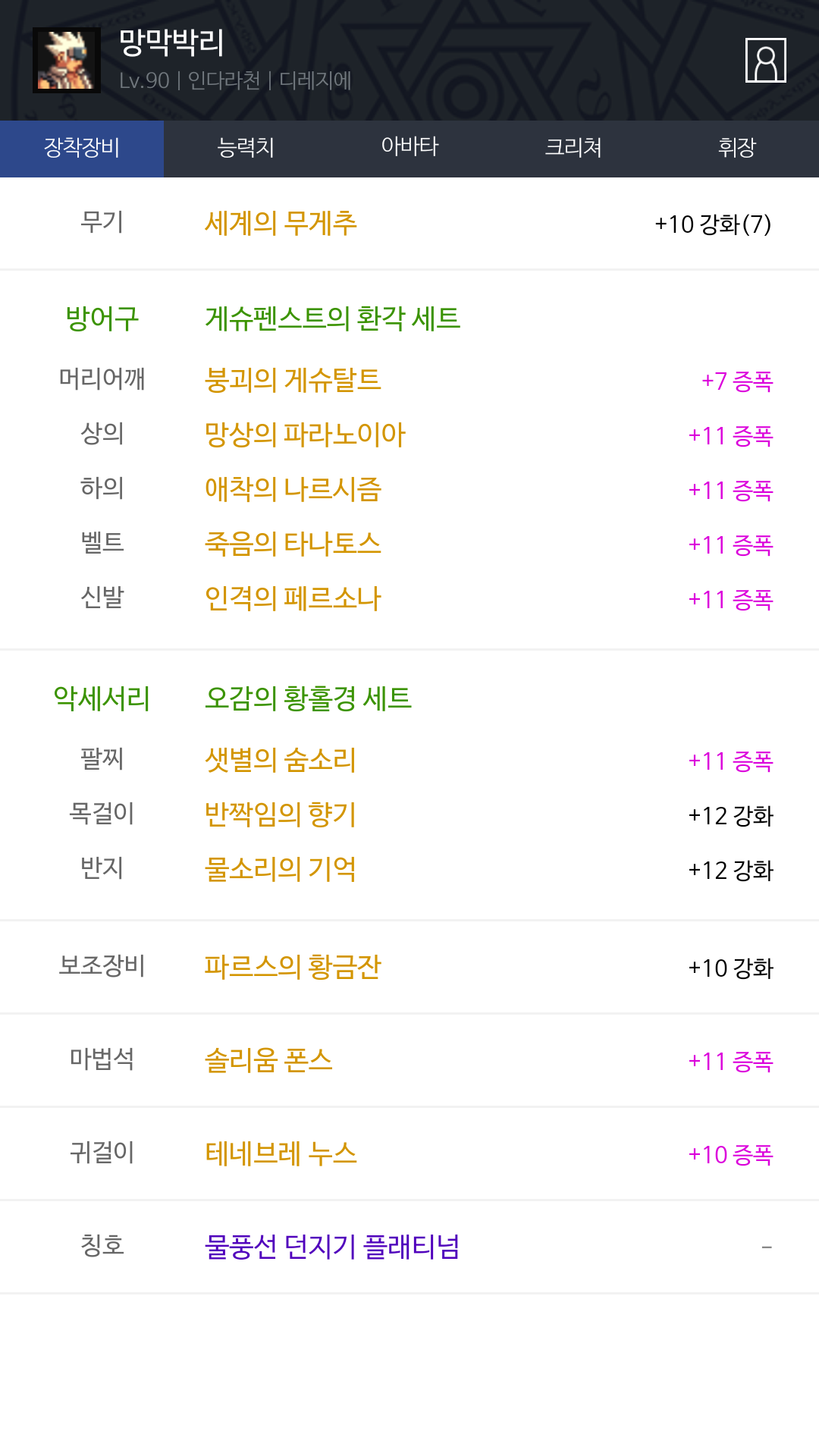Switch to the 능력치 tab

click(x=246, y=149)
